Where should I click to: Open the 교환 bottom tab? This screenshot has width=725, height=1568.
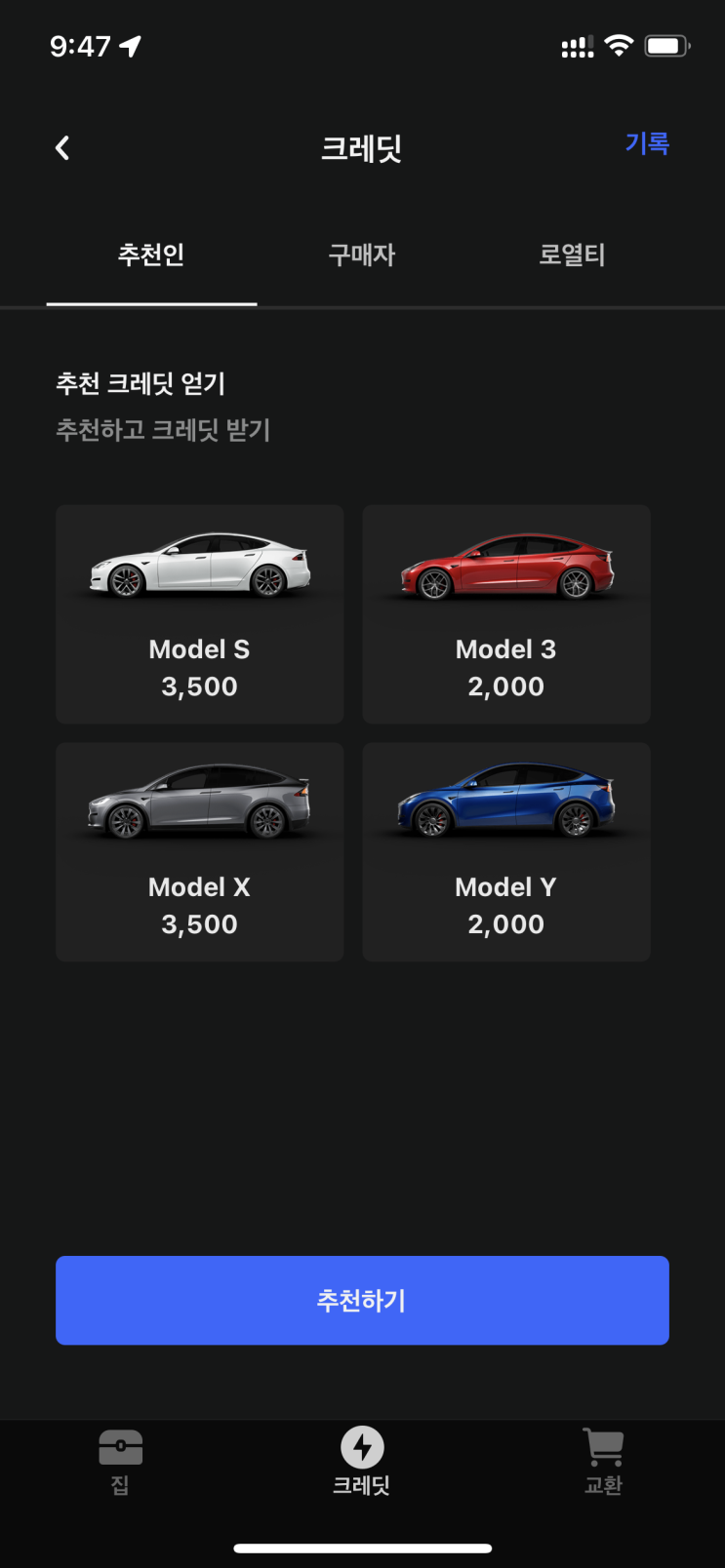[603, 1461]
